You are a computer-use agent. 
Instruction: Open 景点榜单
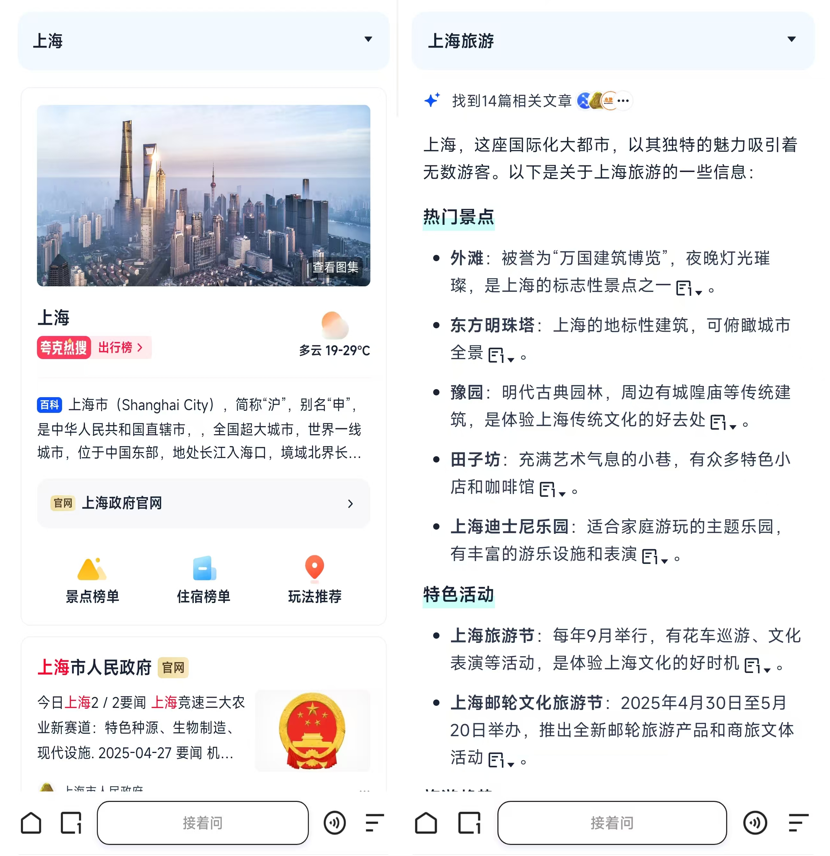pos(92,581)
